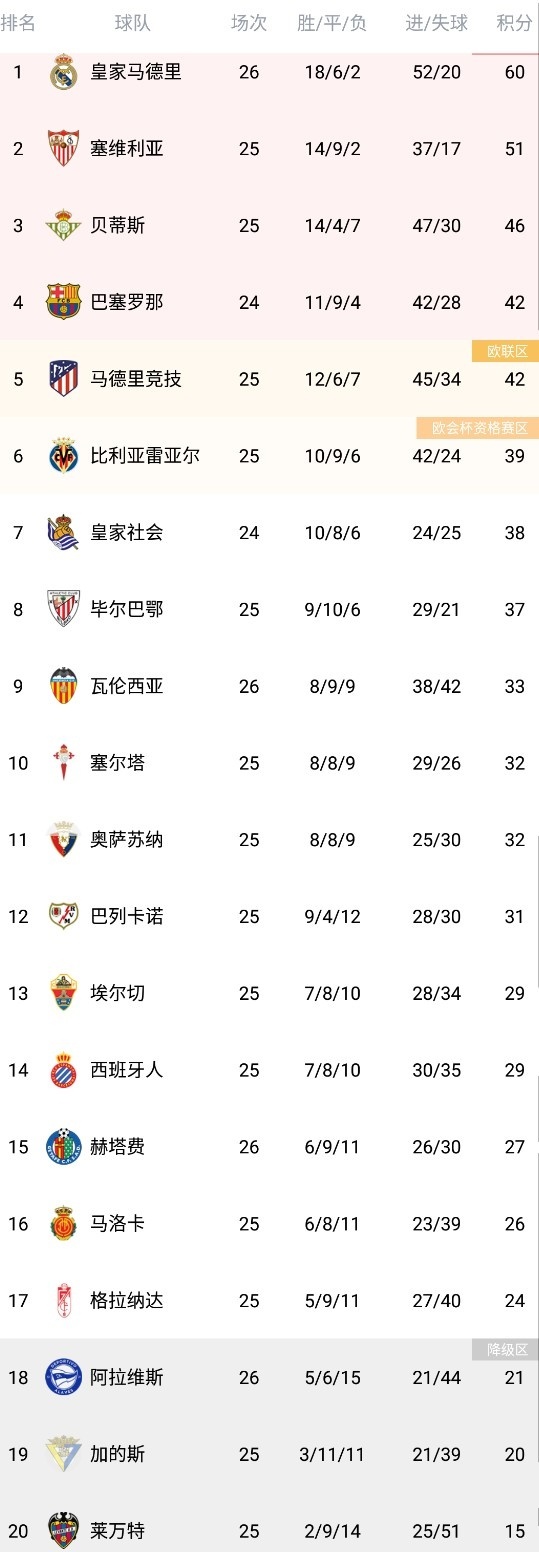Open 莱万特 team page
This screenshot has height=1552, width=539.
click(269, 1530)
